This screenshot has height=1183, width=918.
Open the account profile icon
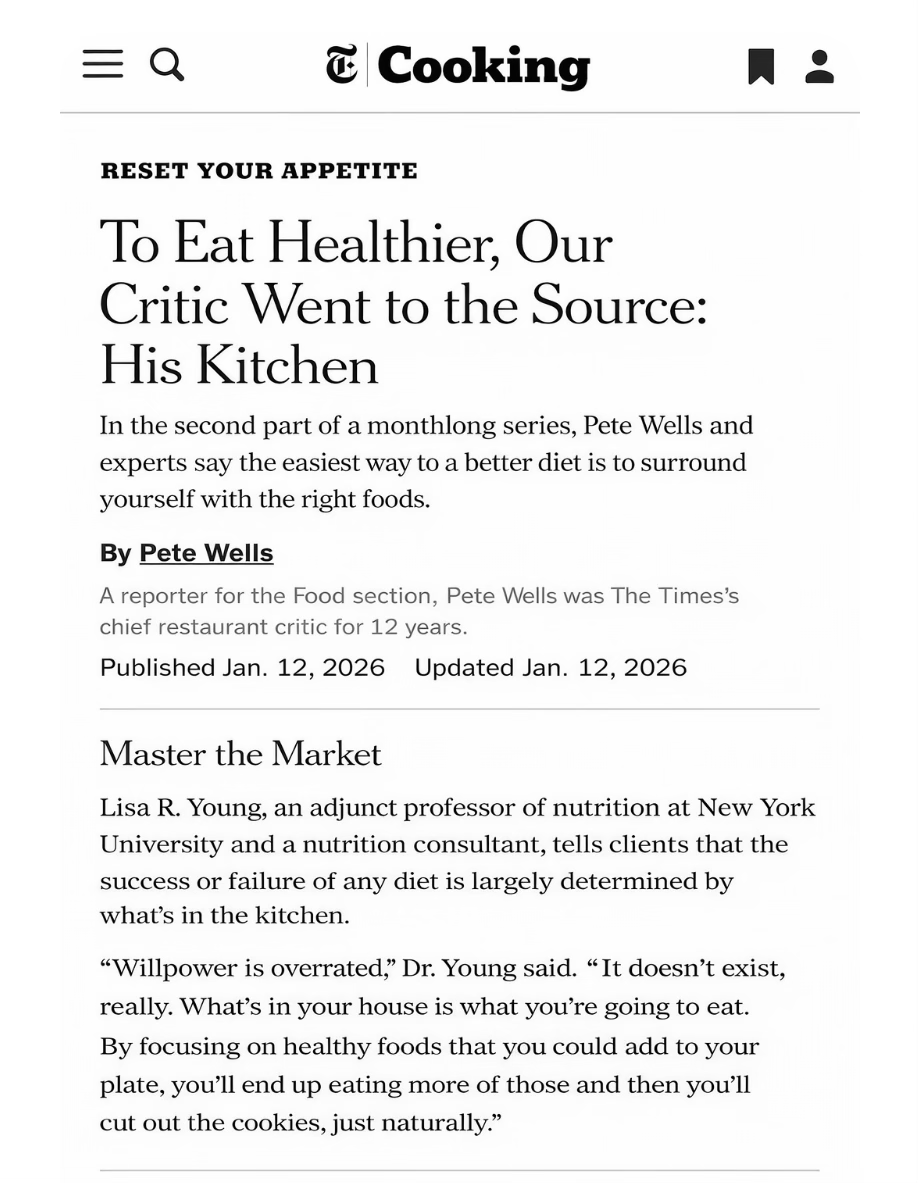(819, 66)
